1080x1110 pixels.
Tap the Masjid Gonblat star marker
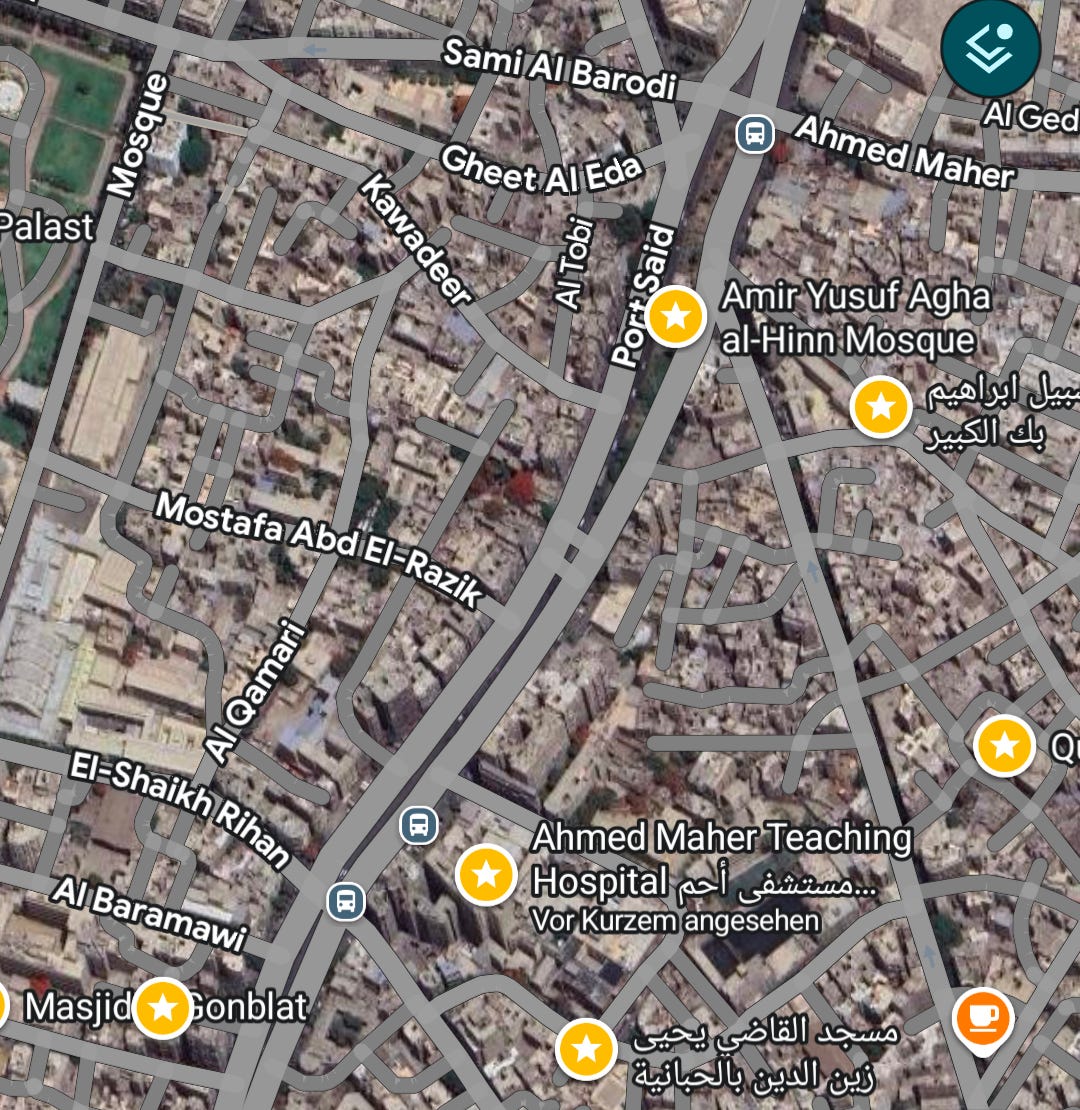163,1007
